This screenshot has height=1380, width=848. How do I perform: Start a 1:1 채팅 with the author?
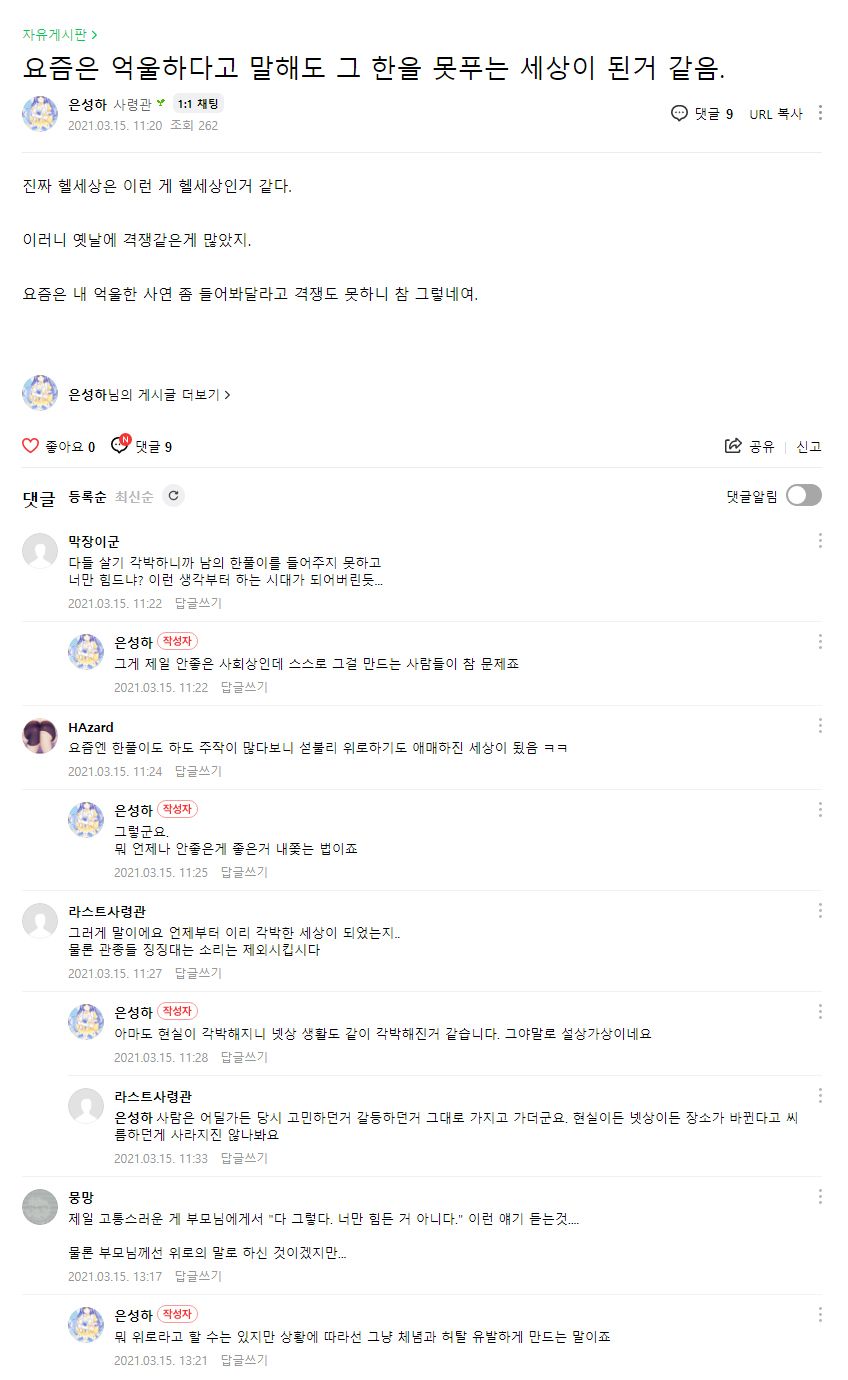tap(198, 104)
